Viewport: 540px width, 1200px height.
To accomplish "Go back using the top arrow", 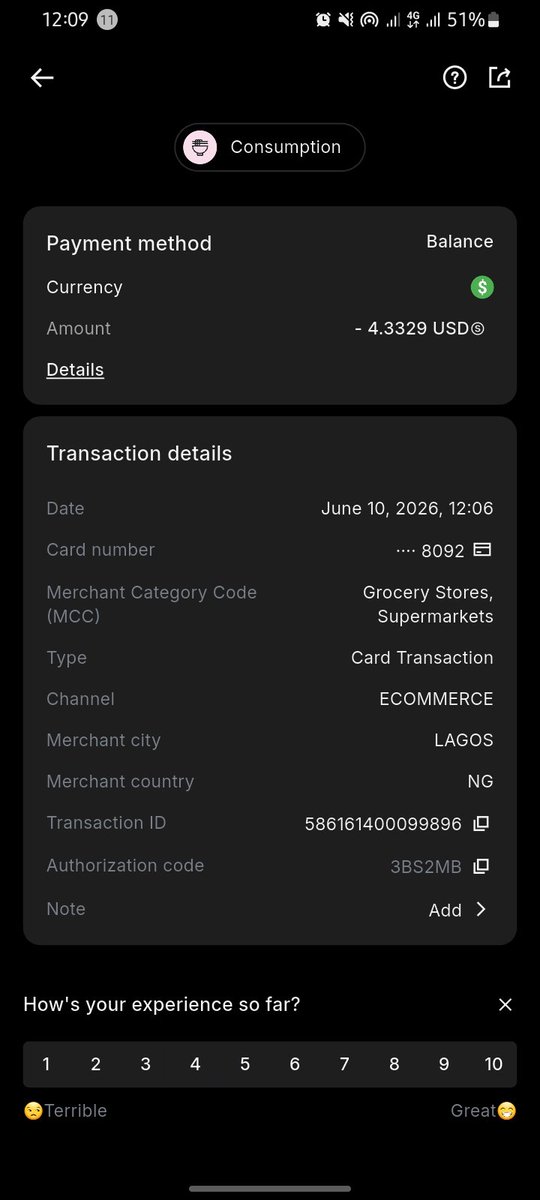I will tap(42, 78).
